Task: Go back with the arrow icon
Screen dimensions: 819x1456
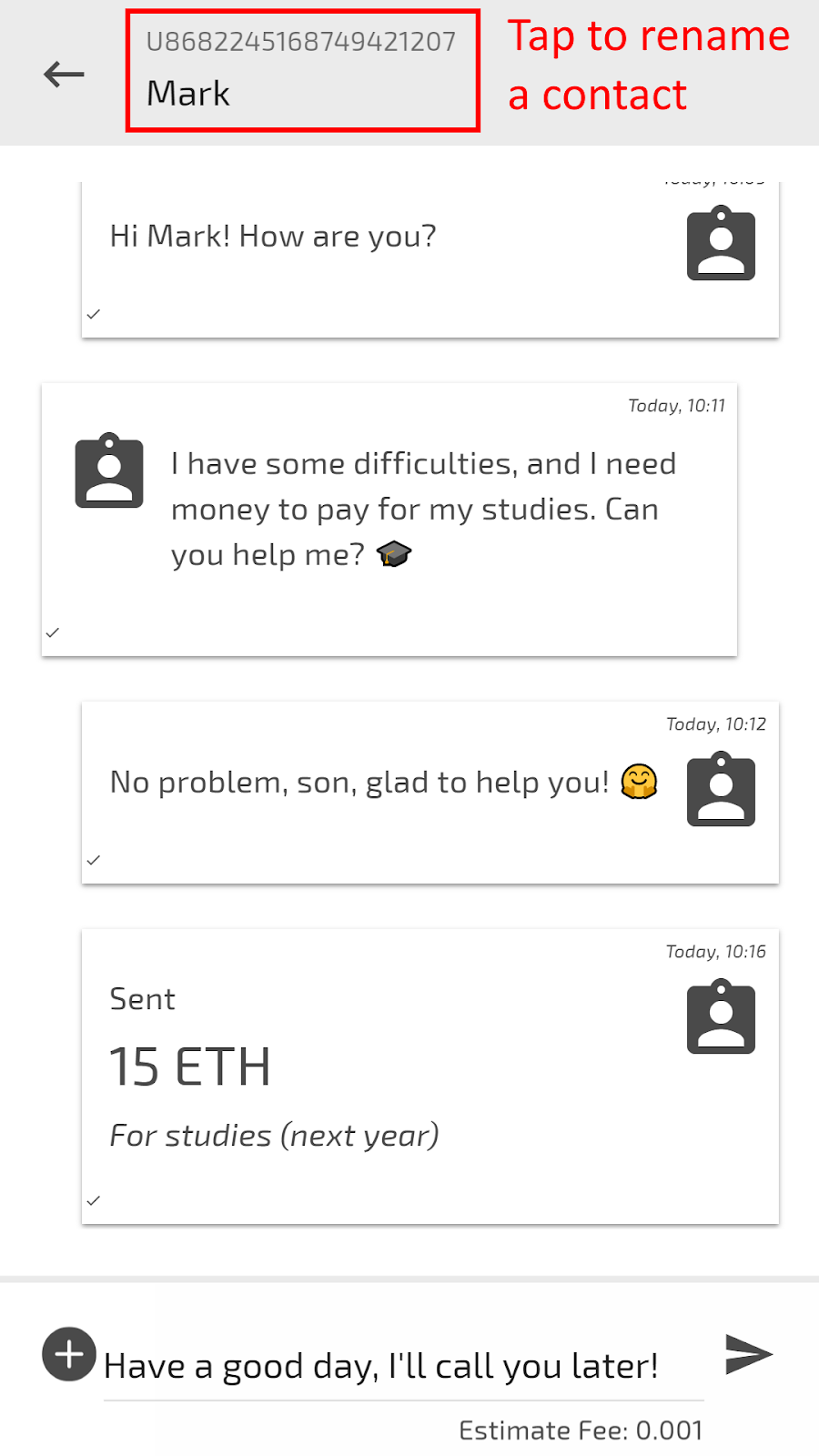Action: pyautogui.click(x=64, y=74)
